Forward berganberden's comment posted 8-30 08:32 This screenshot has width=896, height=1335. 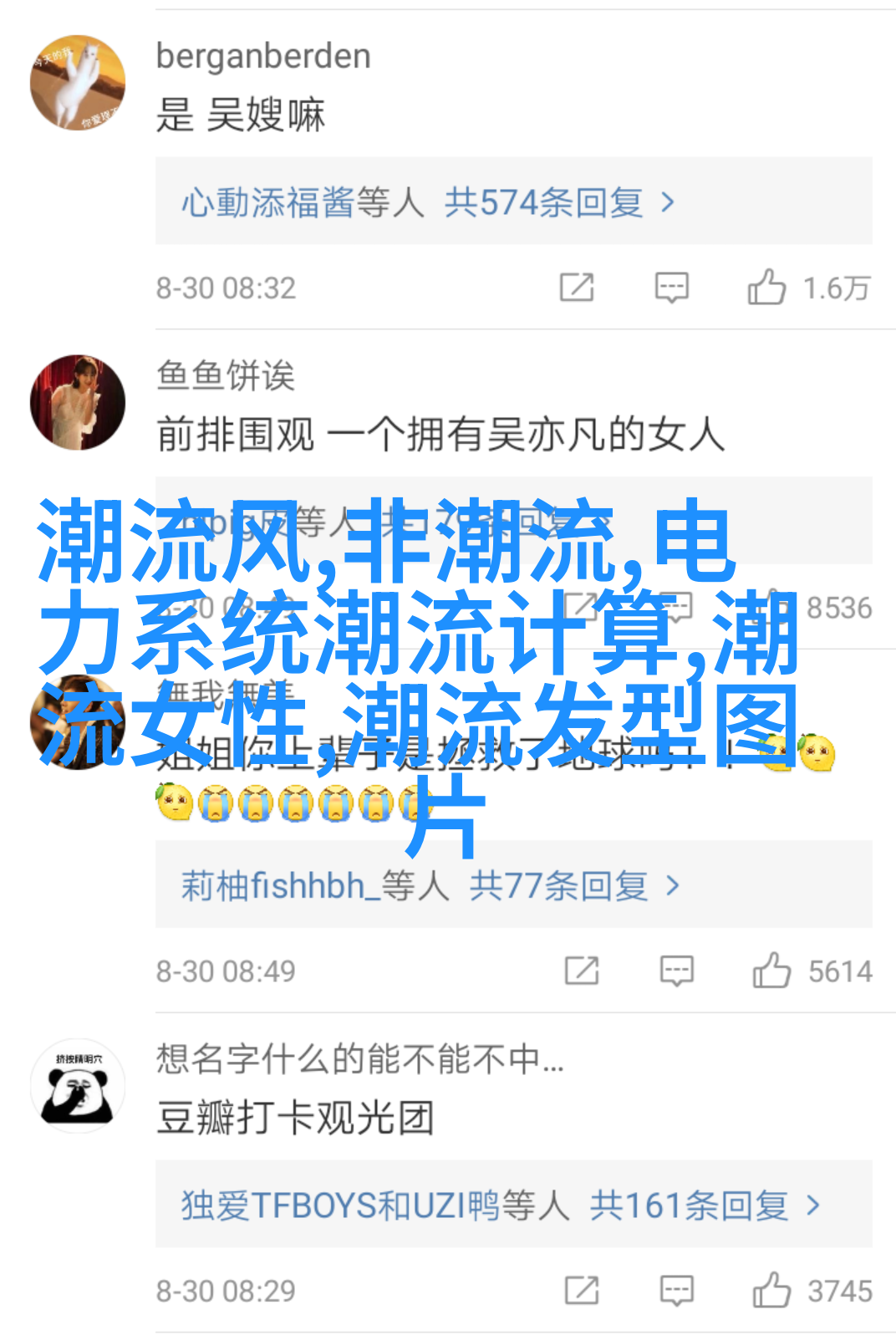(577, 288)
